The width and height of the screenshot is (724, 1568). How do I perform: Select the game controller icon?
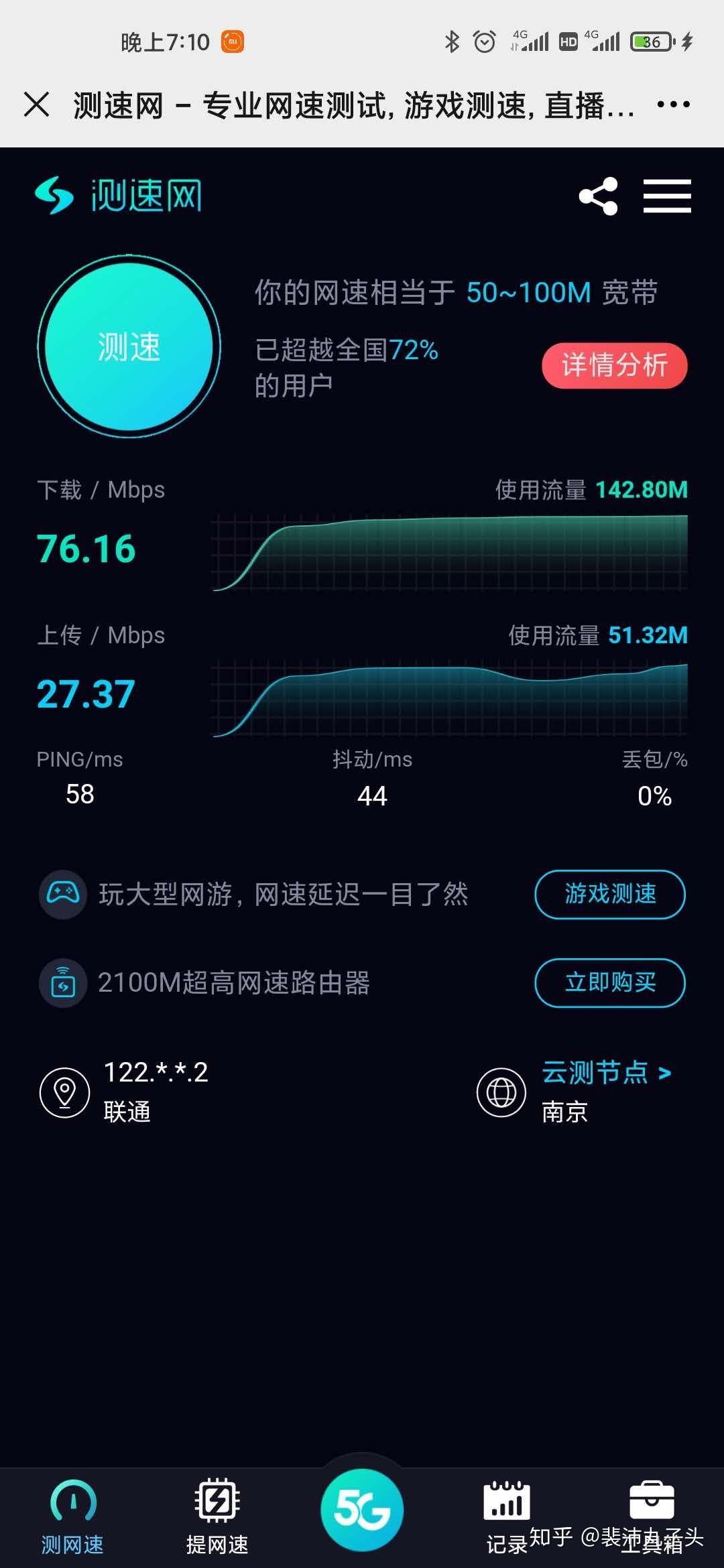(62, 893)
